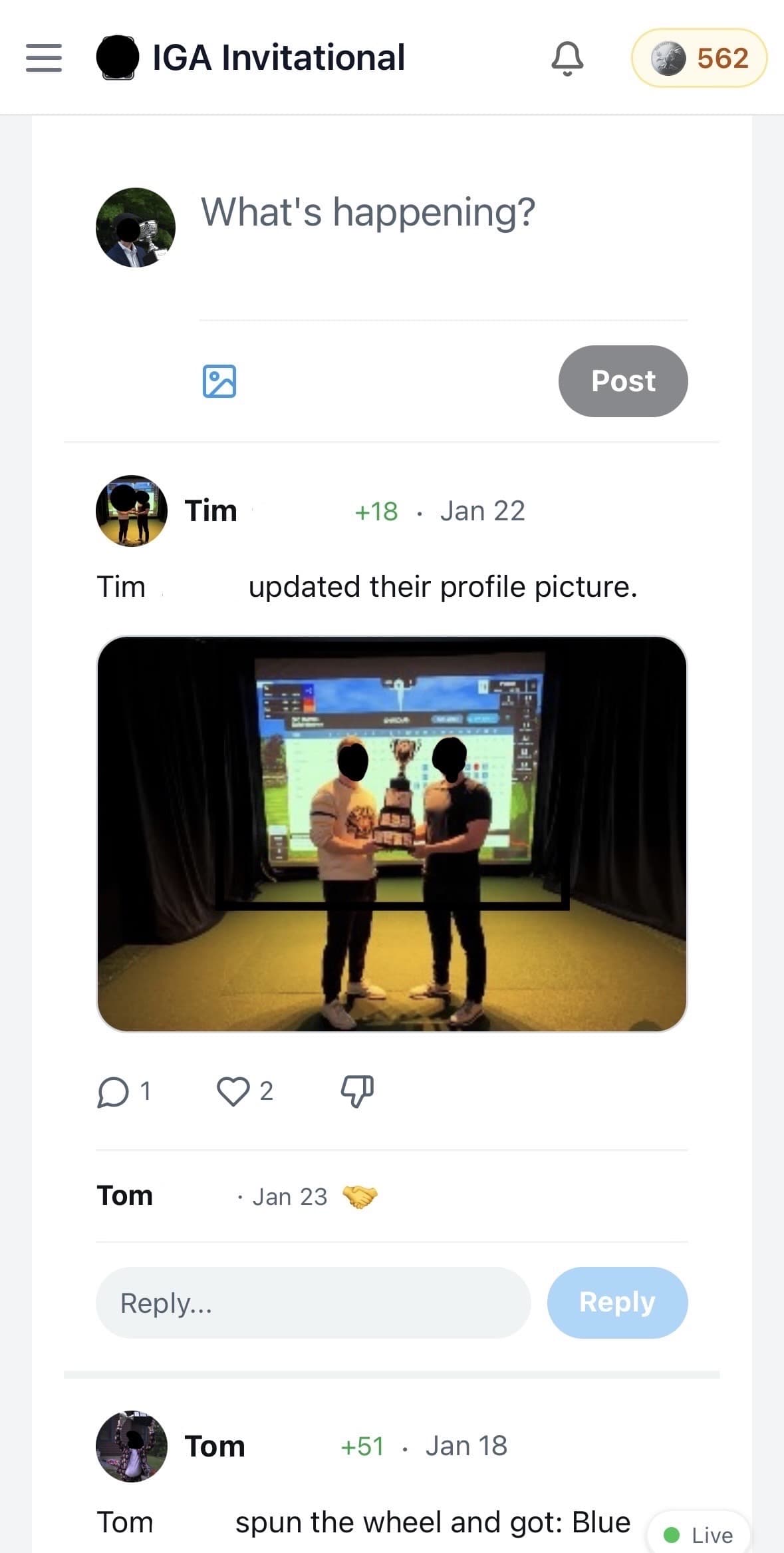The height and width of the screenshot is (1553, 784).
Task: Click the Reply text field
Action: point(313,1302)
